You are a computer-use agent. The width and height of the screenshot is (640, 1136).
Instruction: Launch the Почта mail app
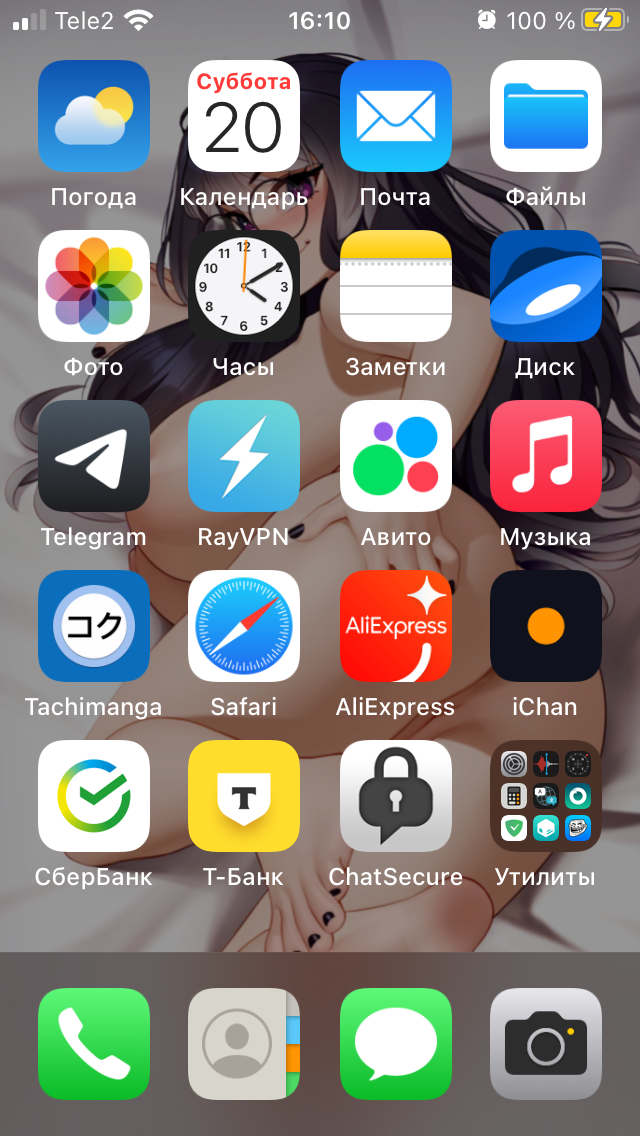click(395, 116)
